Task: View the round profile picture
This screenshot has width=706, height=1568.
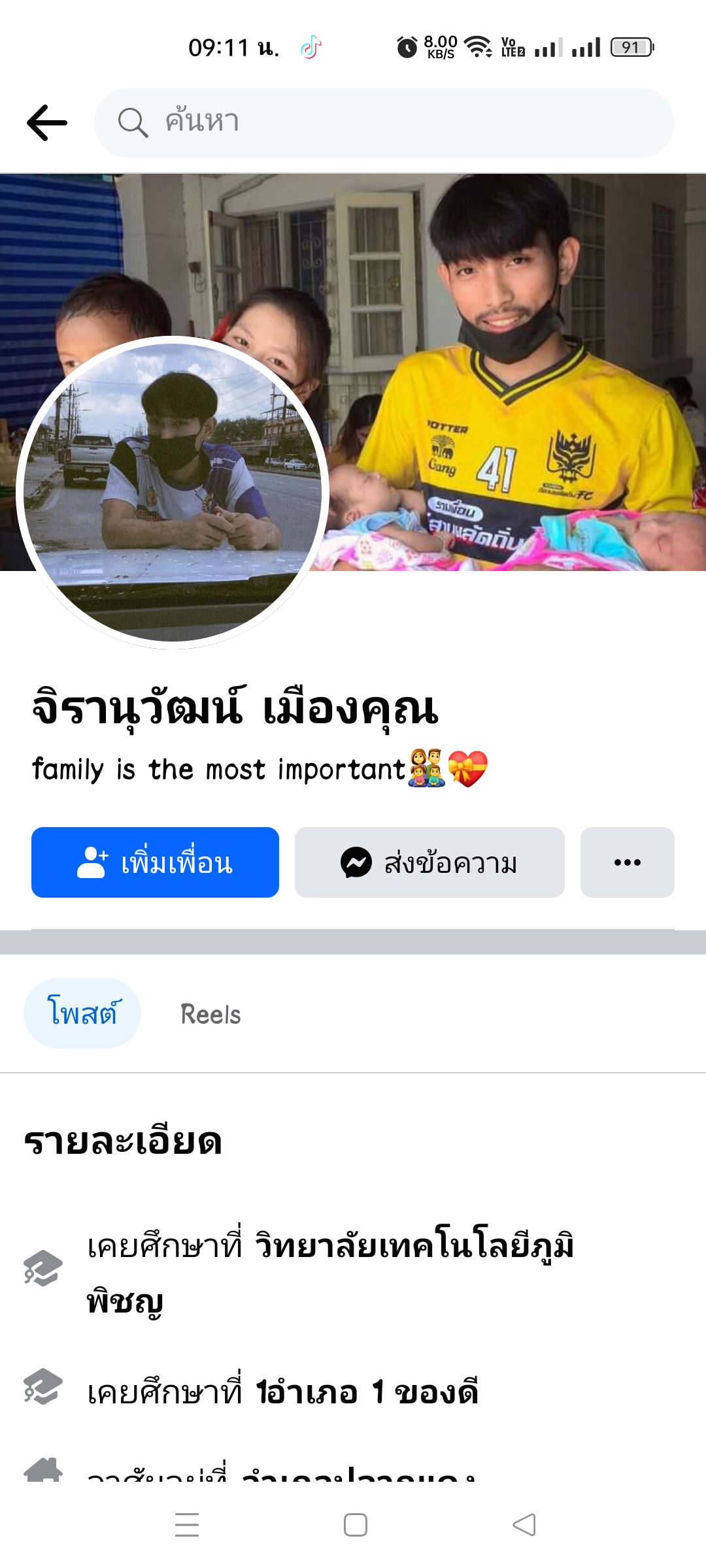Action: pos(172,493)
